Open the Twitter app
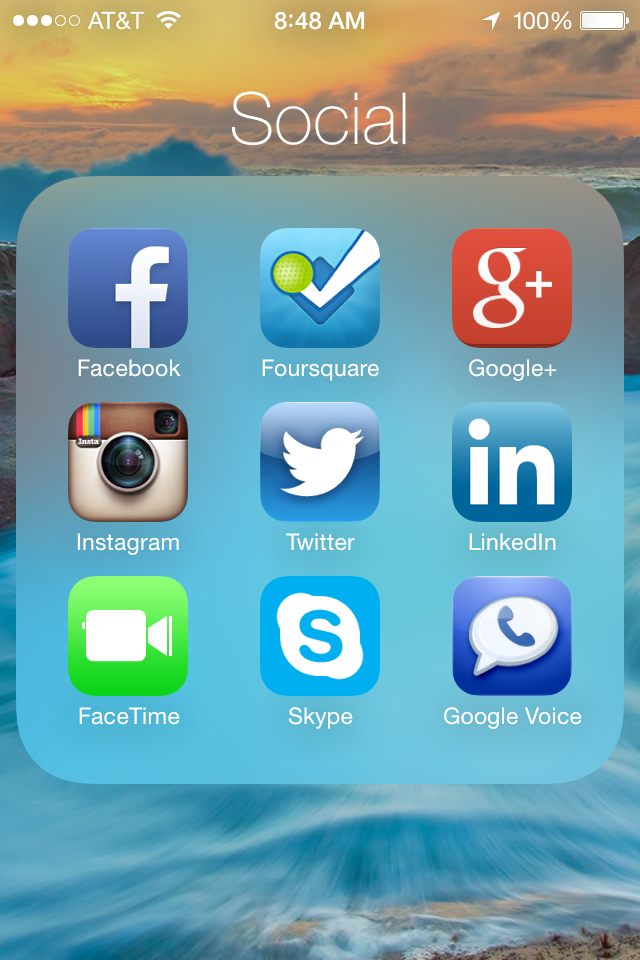The image size is (640, 960). click(x=320, y=462)
